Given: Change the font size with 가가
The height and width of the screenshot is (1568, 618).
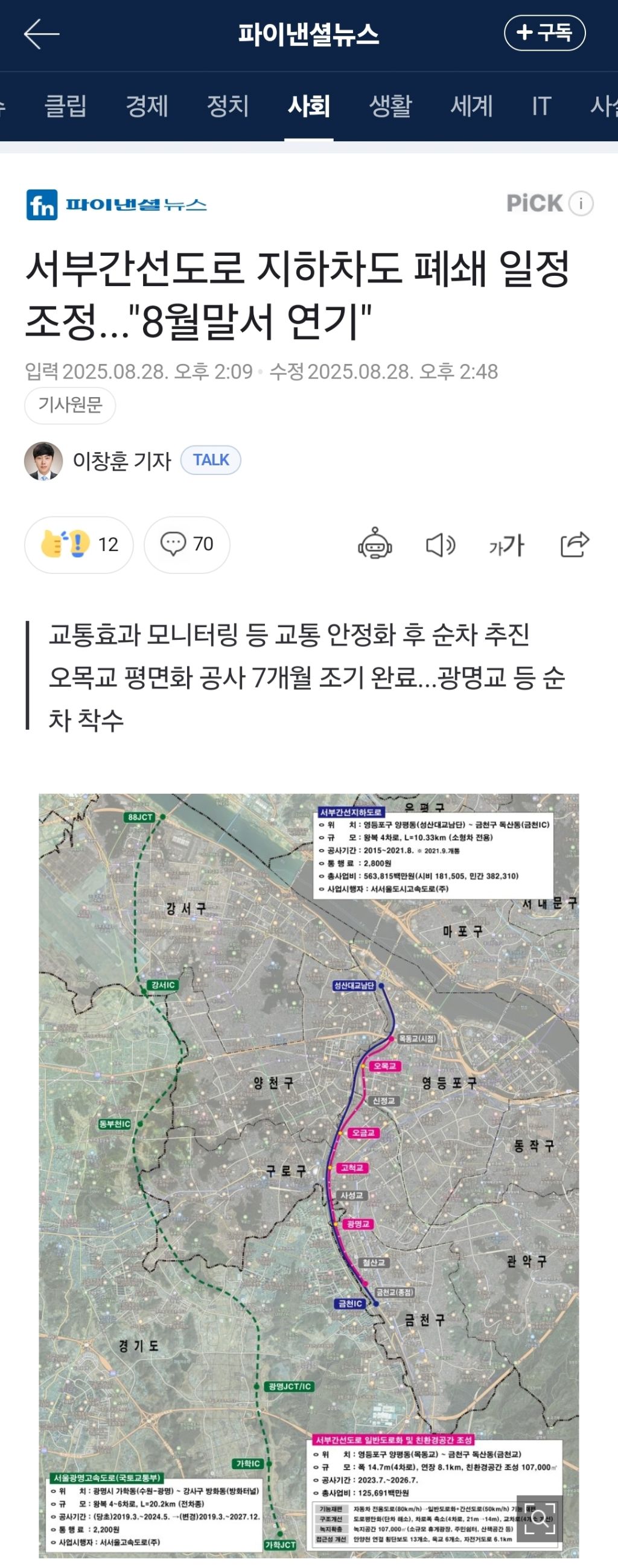Looking at the screenshot, I should pos(506,545).
